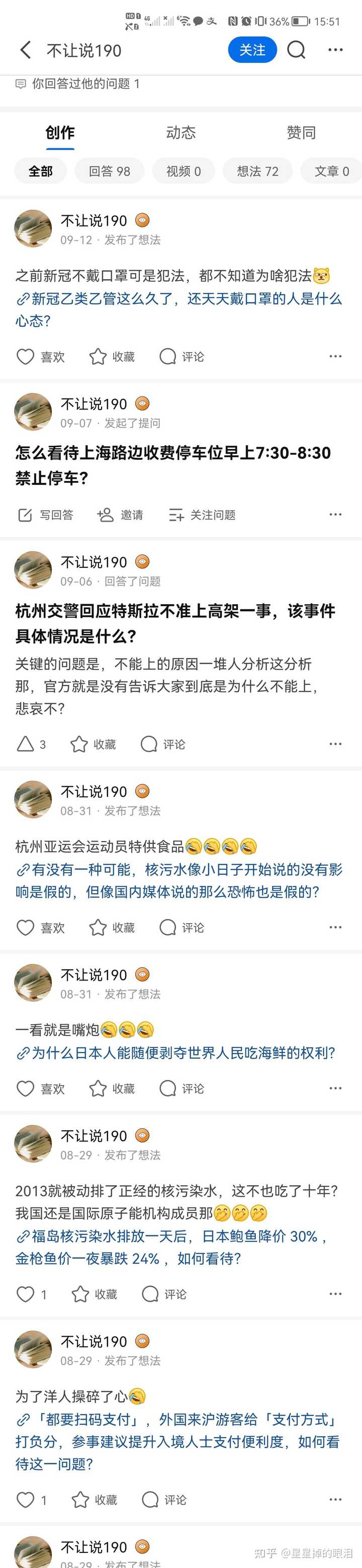Tap 写回答 under the Shanghai parking question
The width and height of the screenshot is (362, 1568).
pyautogui.click(x=46, y=515)
